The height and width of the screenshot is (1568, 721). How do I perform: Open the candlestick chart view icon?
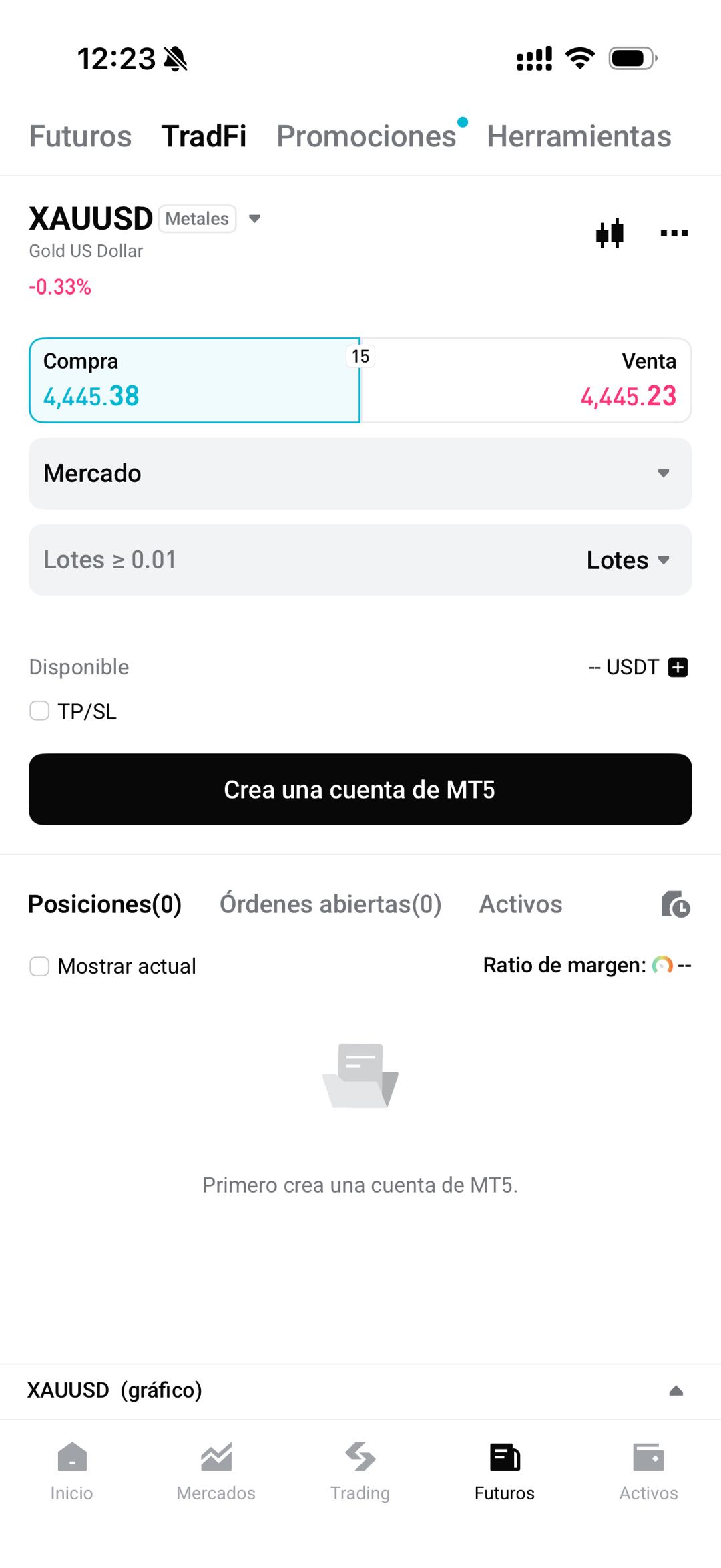point(608,233)
